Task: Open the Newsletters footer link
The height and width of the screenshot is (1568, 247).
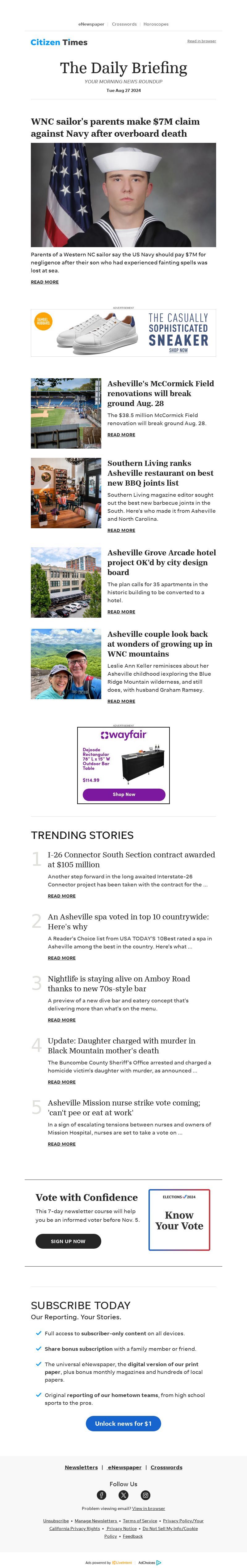Action: [81, 1467]
